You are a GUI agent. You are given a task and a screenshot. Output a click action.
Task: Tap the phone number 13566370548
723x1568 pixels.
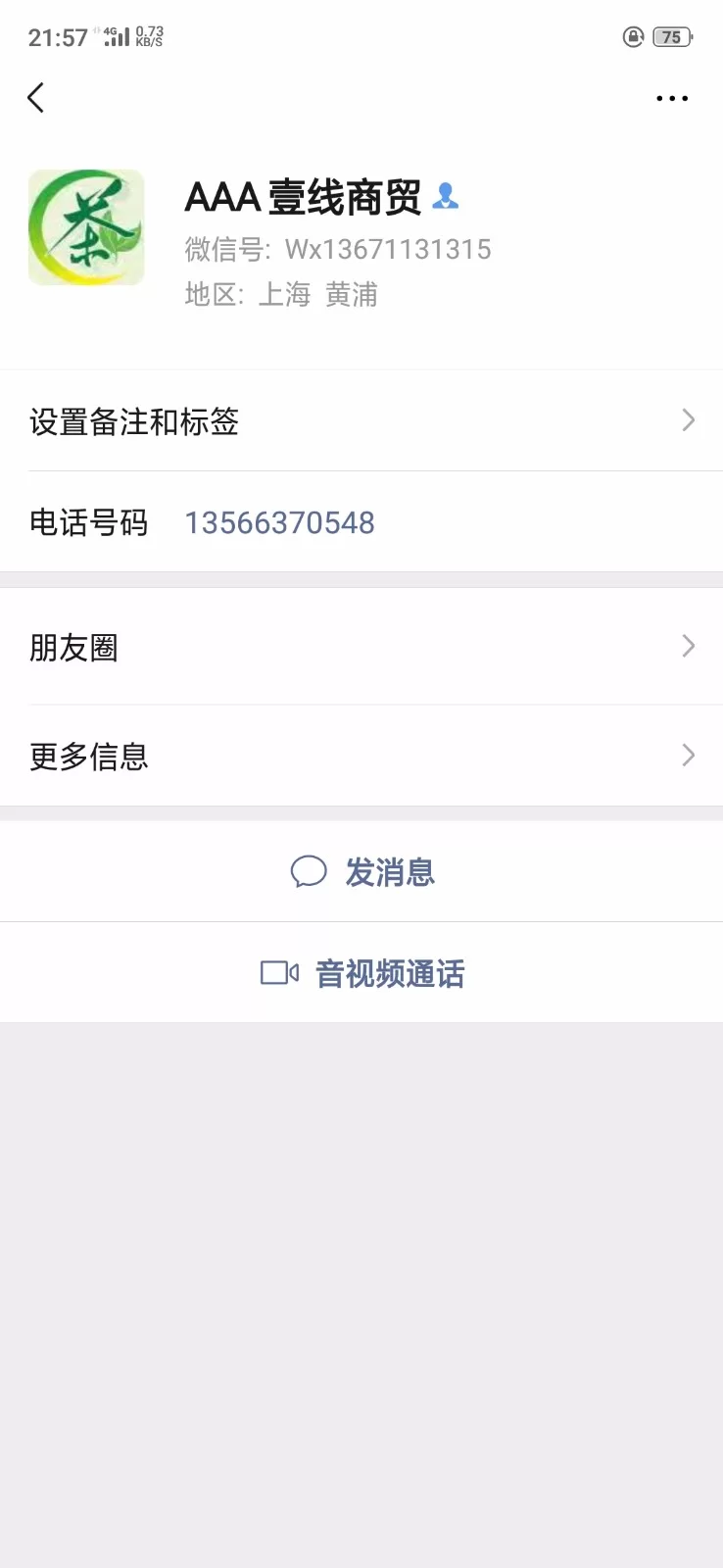point(280,522)
